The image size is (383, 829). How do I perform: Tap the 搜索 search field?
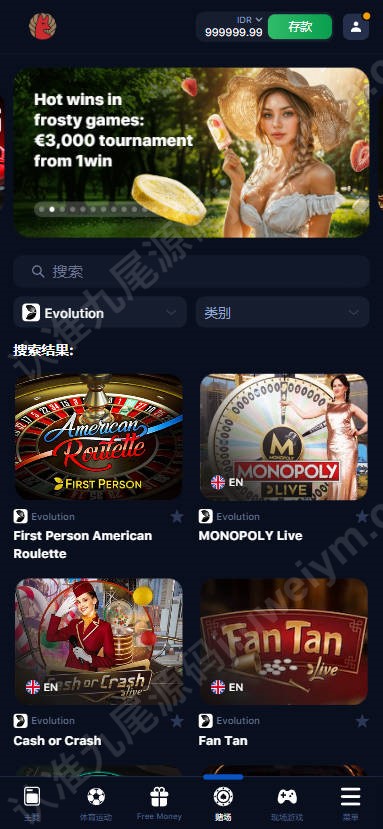pyautogui.click(x=192, y=272)
